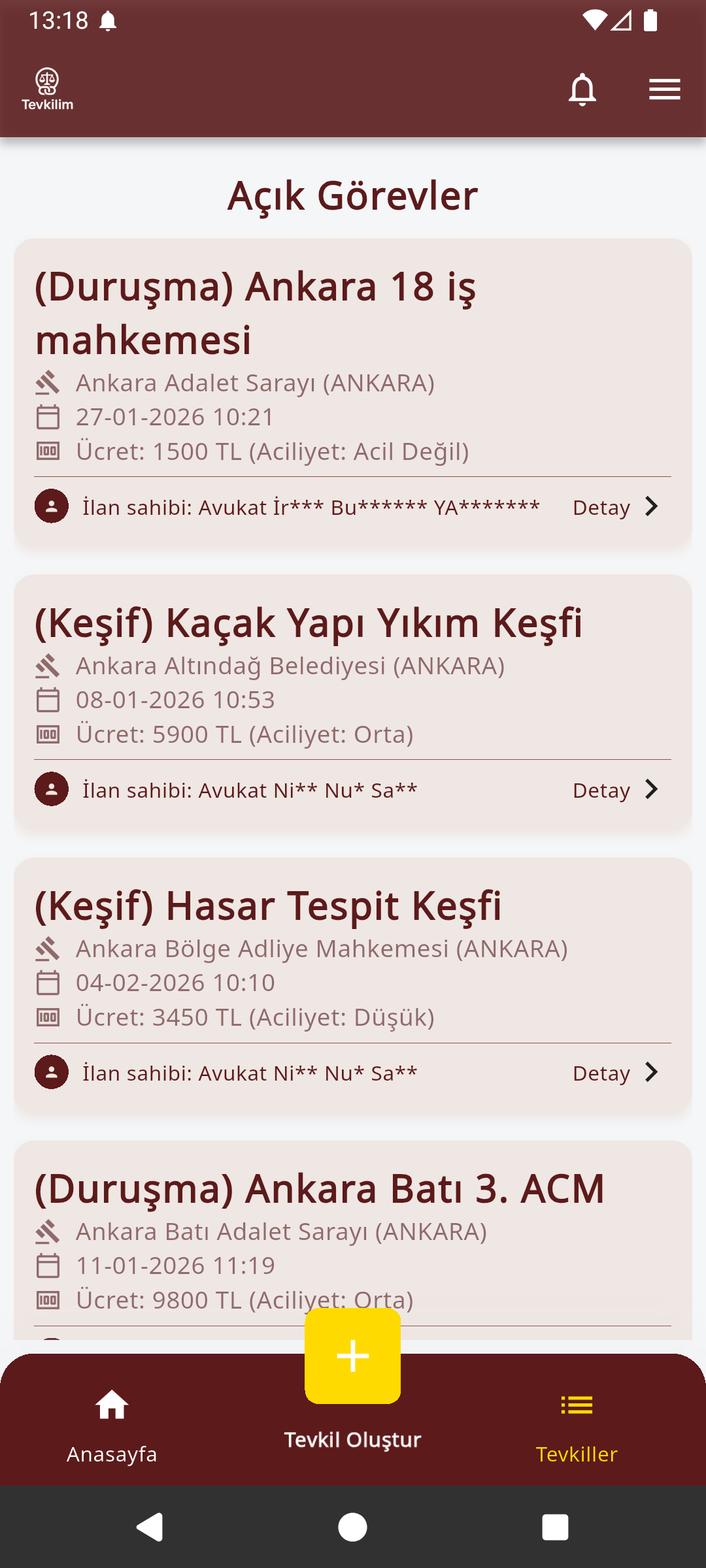Open the notifications bell

(582, 90)
